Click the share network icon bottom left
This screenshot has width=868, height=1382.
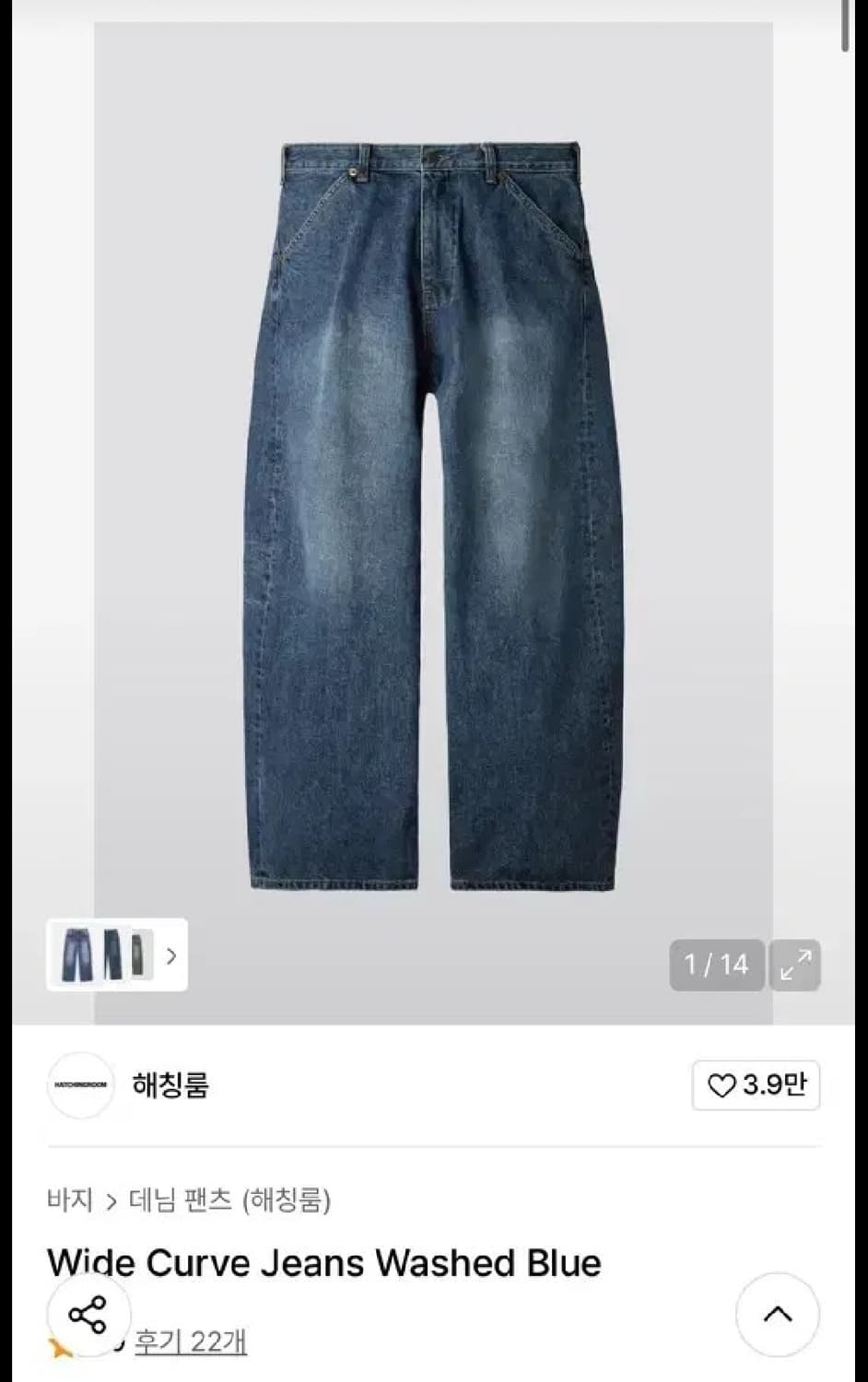tap(88, 1316)
